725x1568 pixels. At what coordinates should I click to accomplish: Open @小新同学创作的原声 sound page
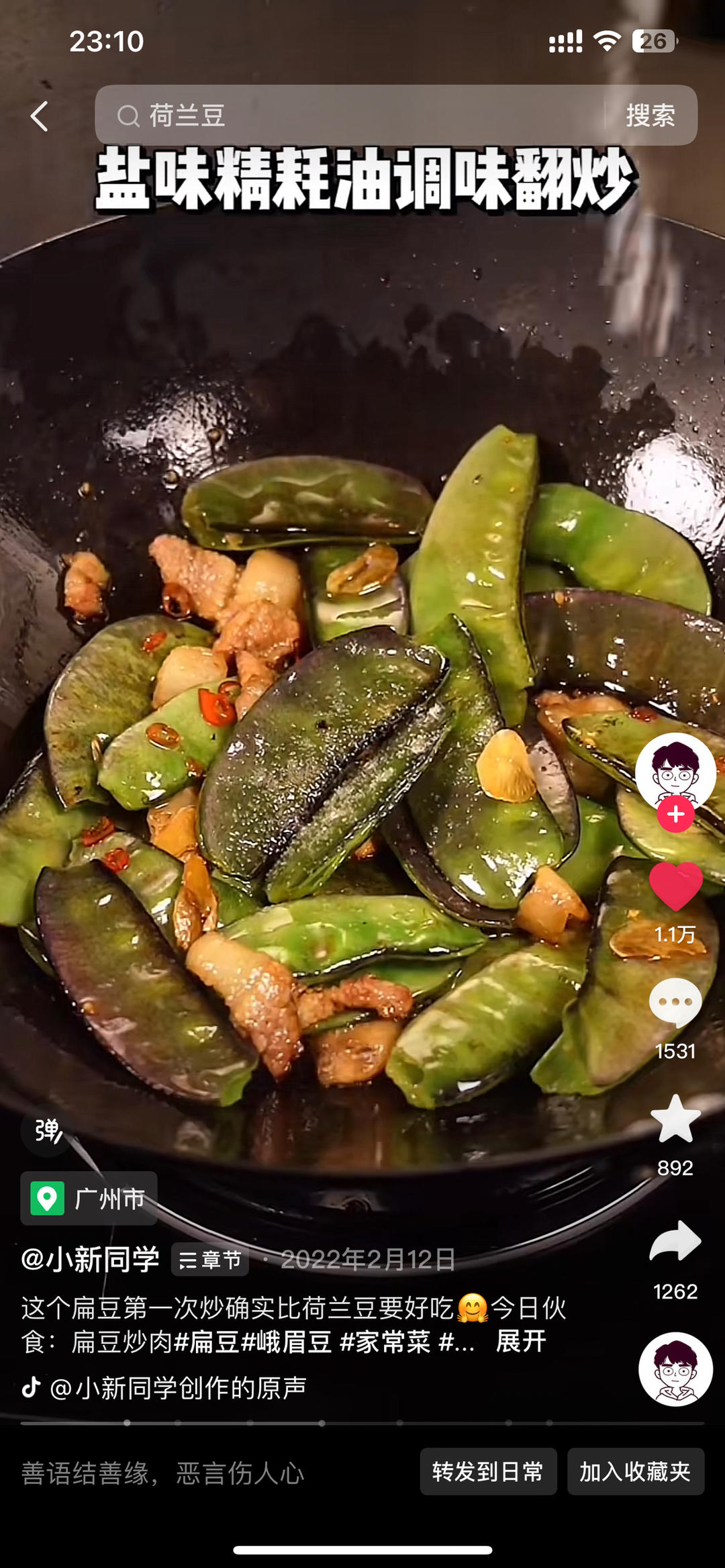(178, 1387)
